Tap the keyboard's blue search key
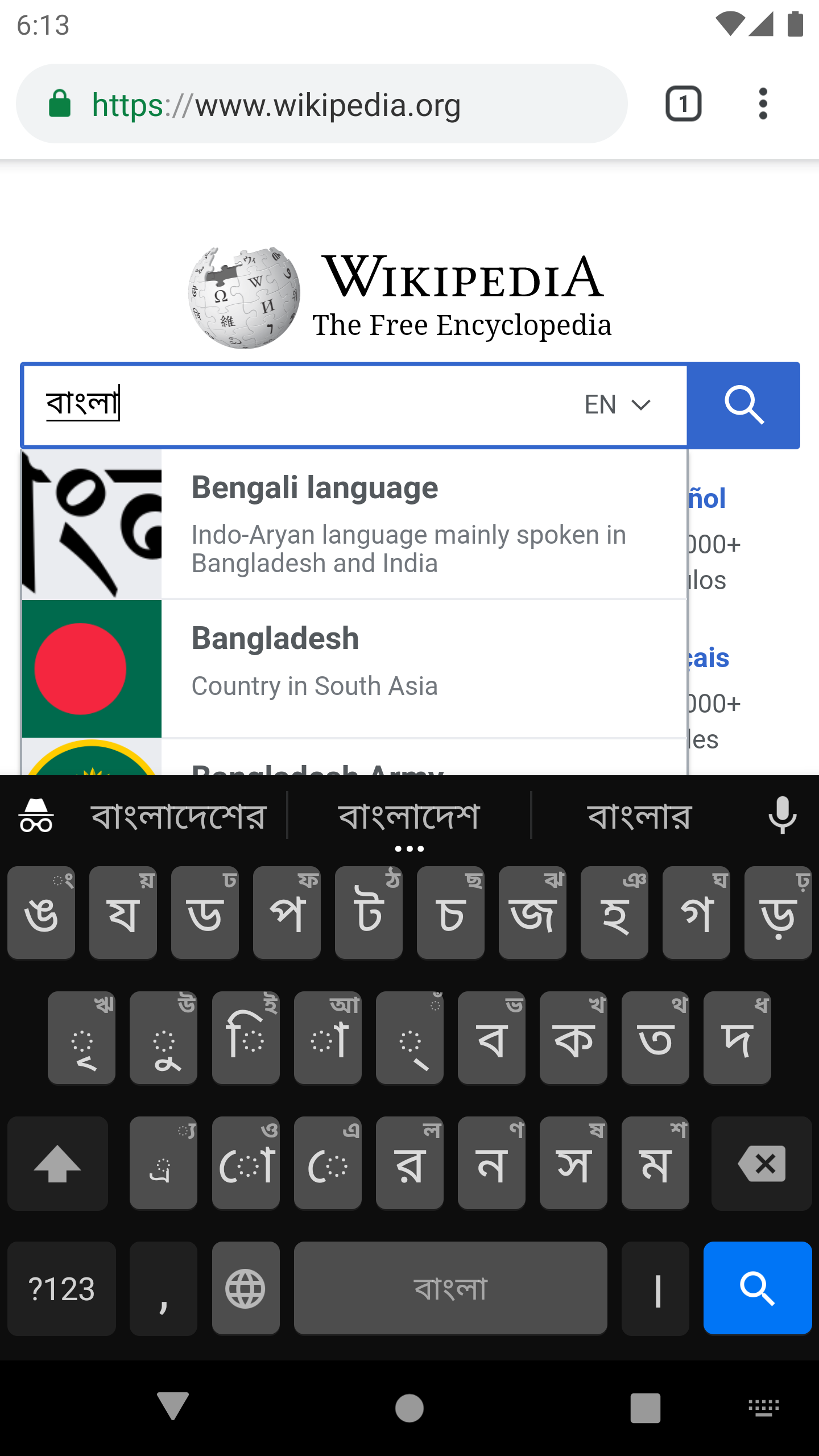The image size is (819, 1456). (x=757, y=1288)
